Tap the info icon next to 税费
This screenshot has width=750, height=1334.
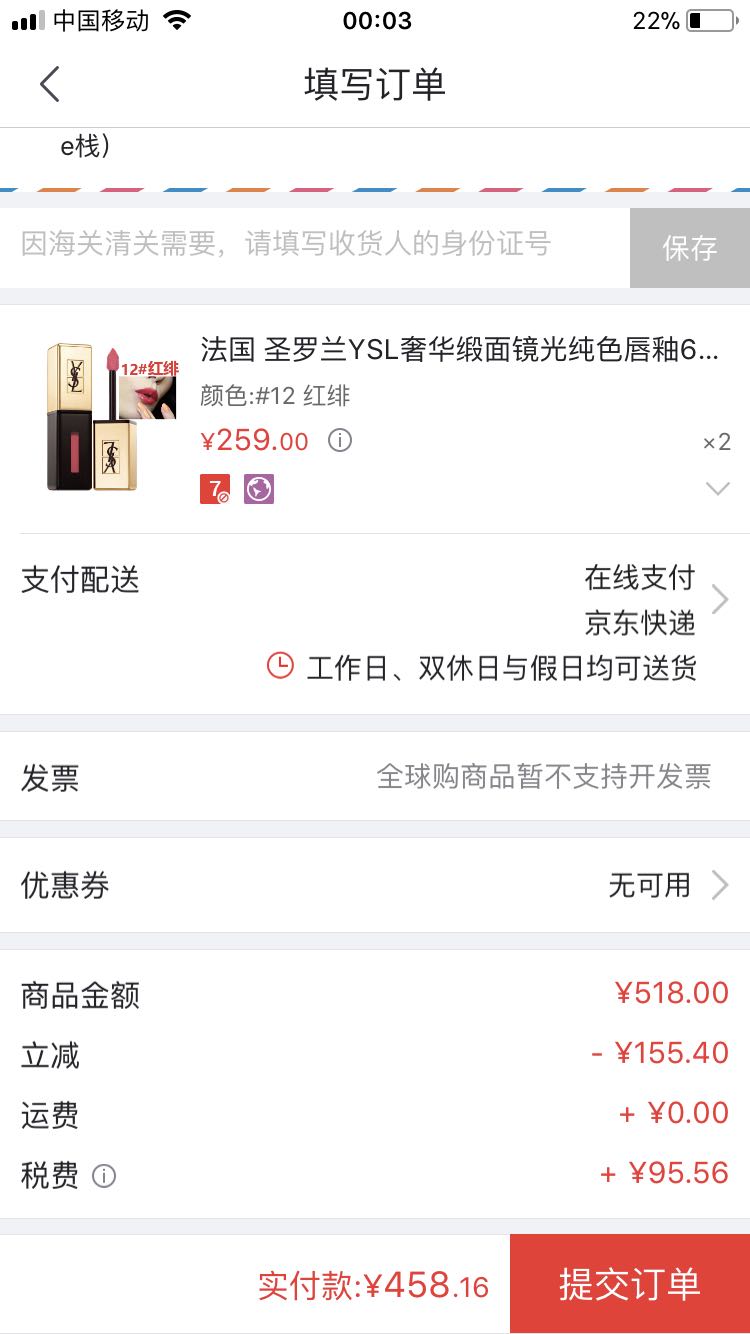coord(104,1177)
